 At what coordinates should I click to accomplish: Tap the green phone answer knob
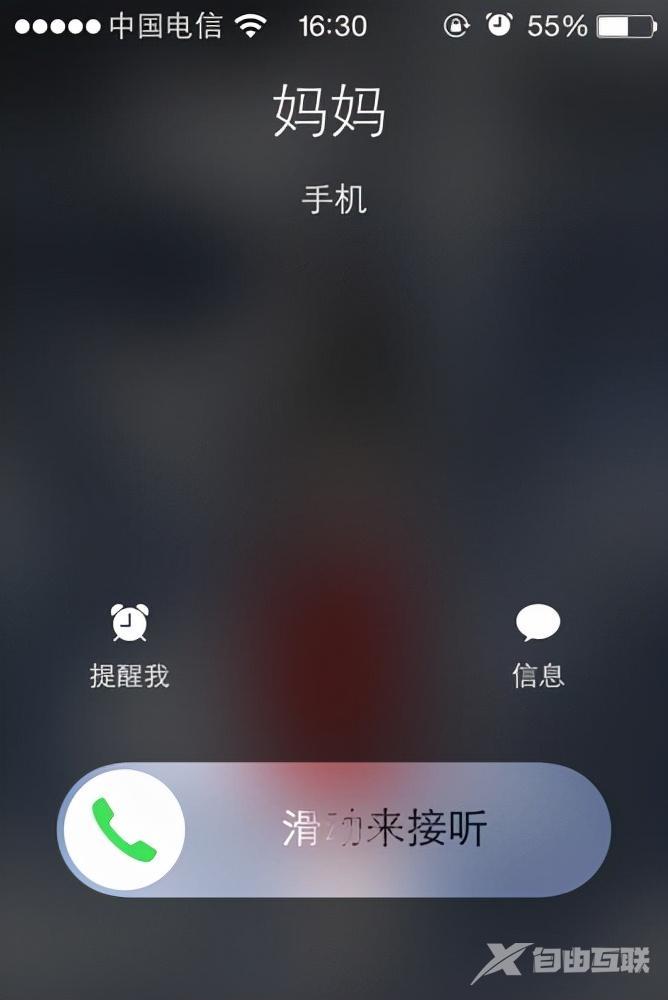click(x=125, y=829)
